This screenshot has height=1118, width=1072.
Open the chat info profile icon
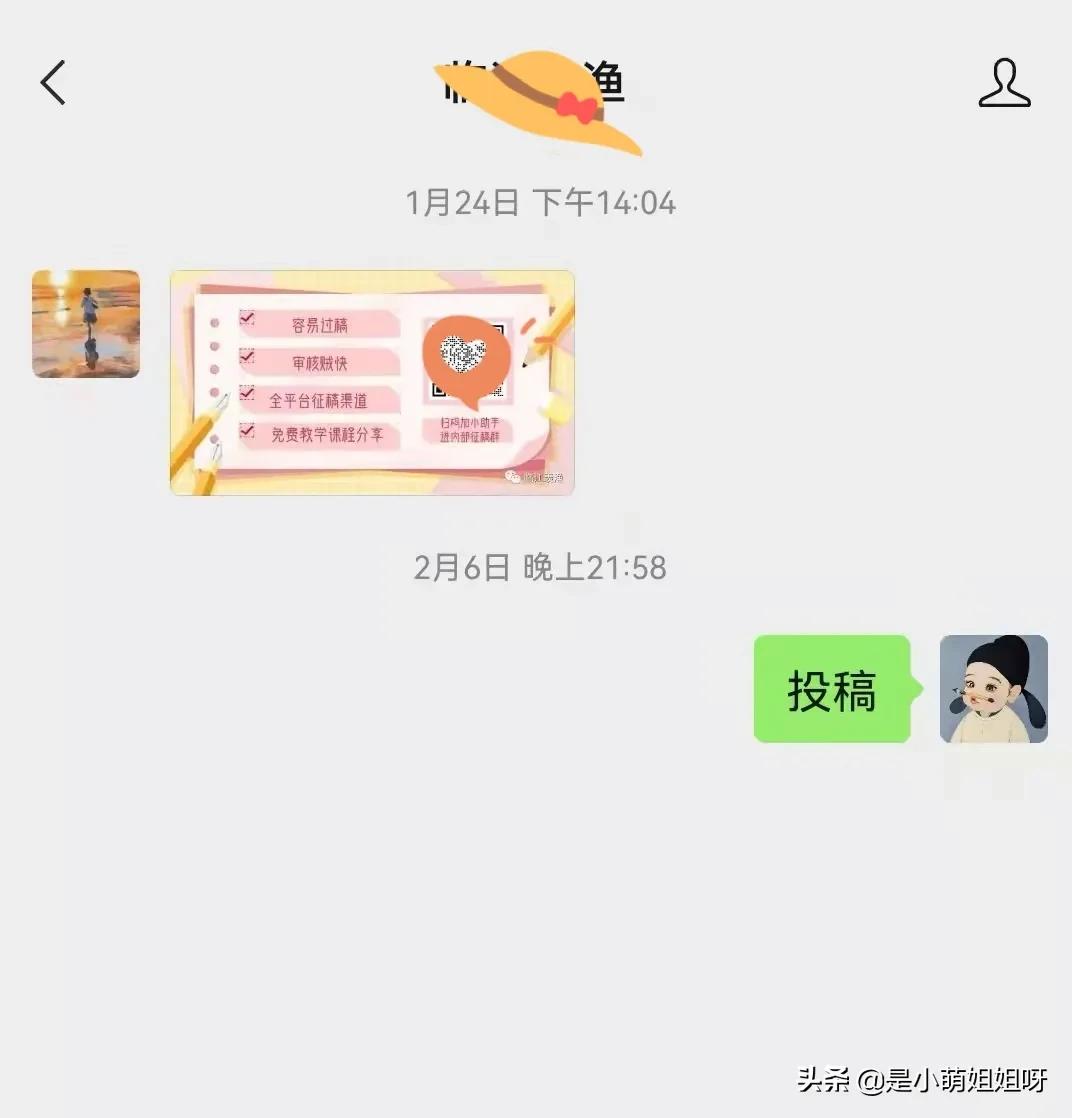click(1004, 83)
